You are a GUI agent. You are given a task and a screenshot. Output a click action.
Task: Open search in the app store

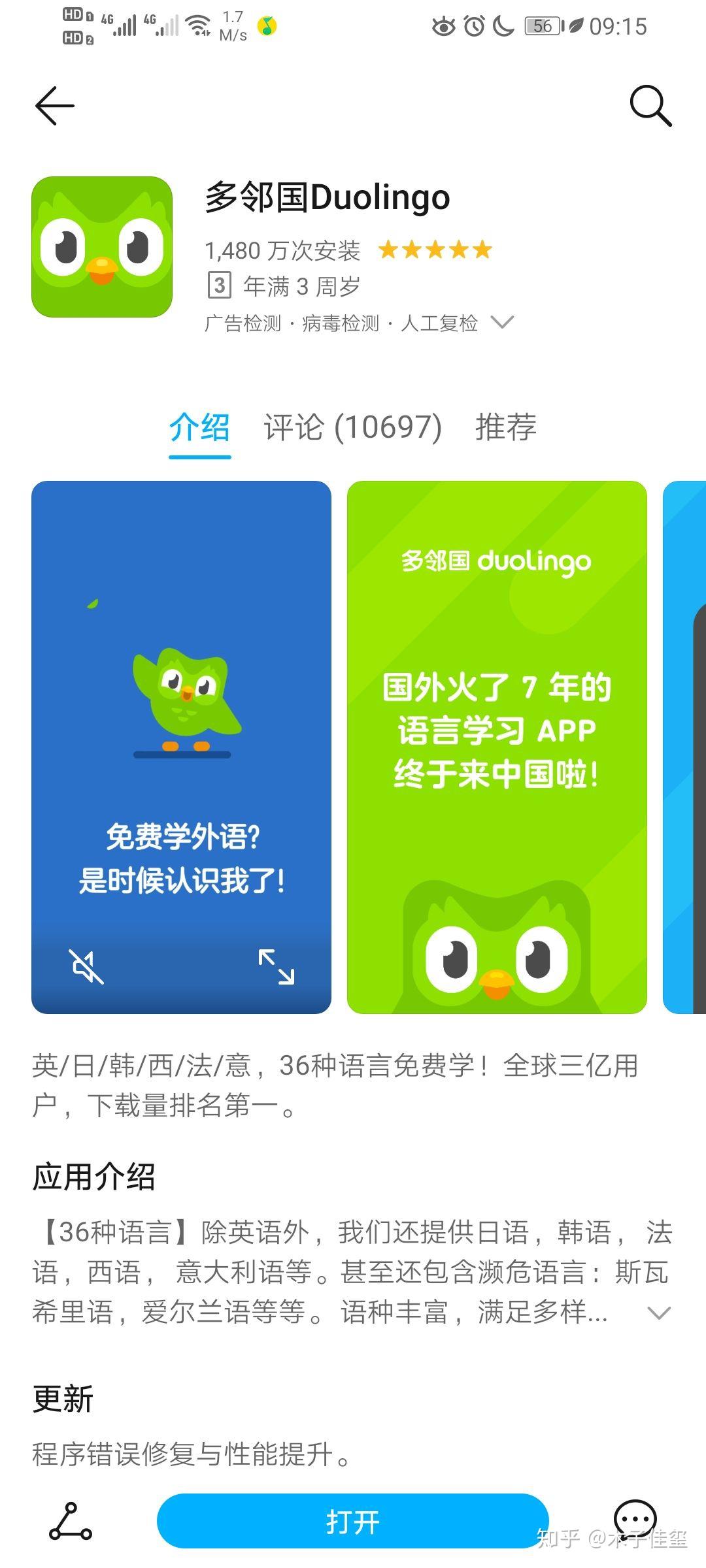(650, 105)
